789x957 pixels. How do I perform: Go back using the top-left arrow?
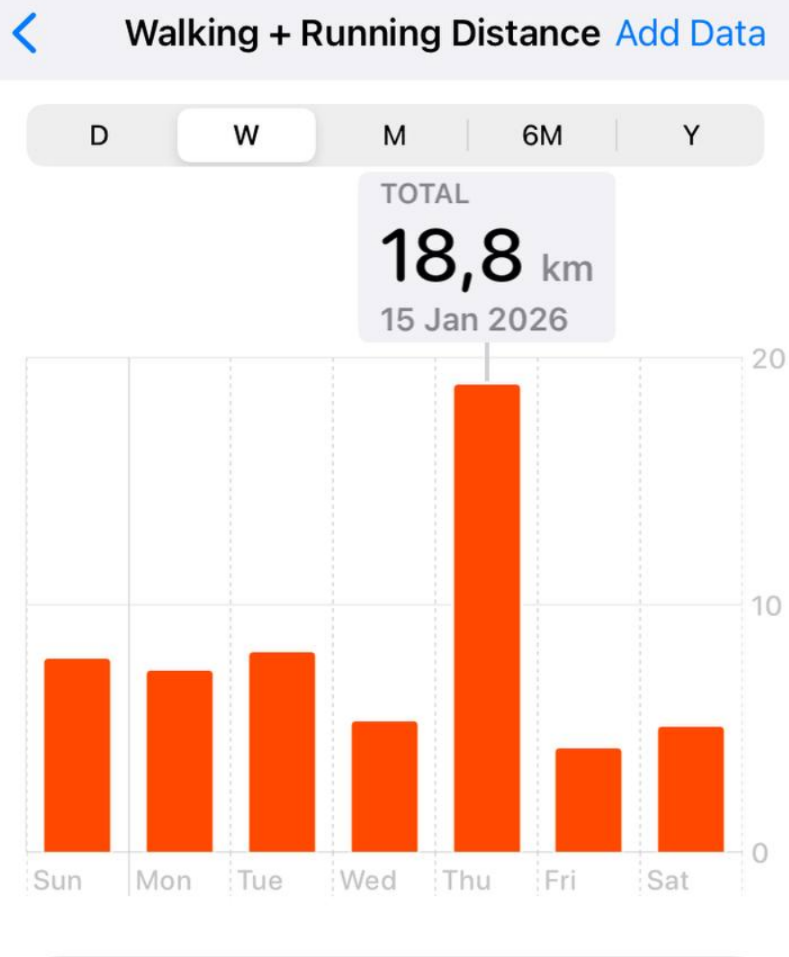point(25,34)
